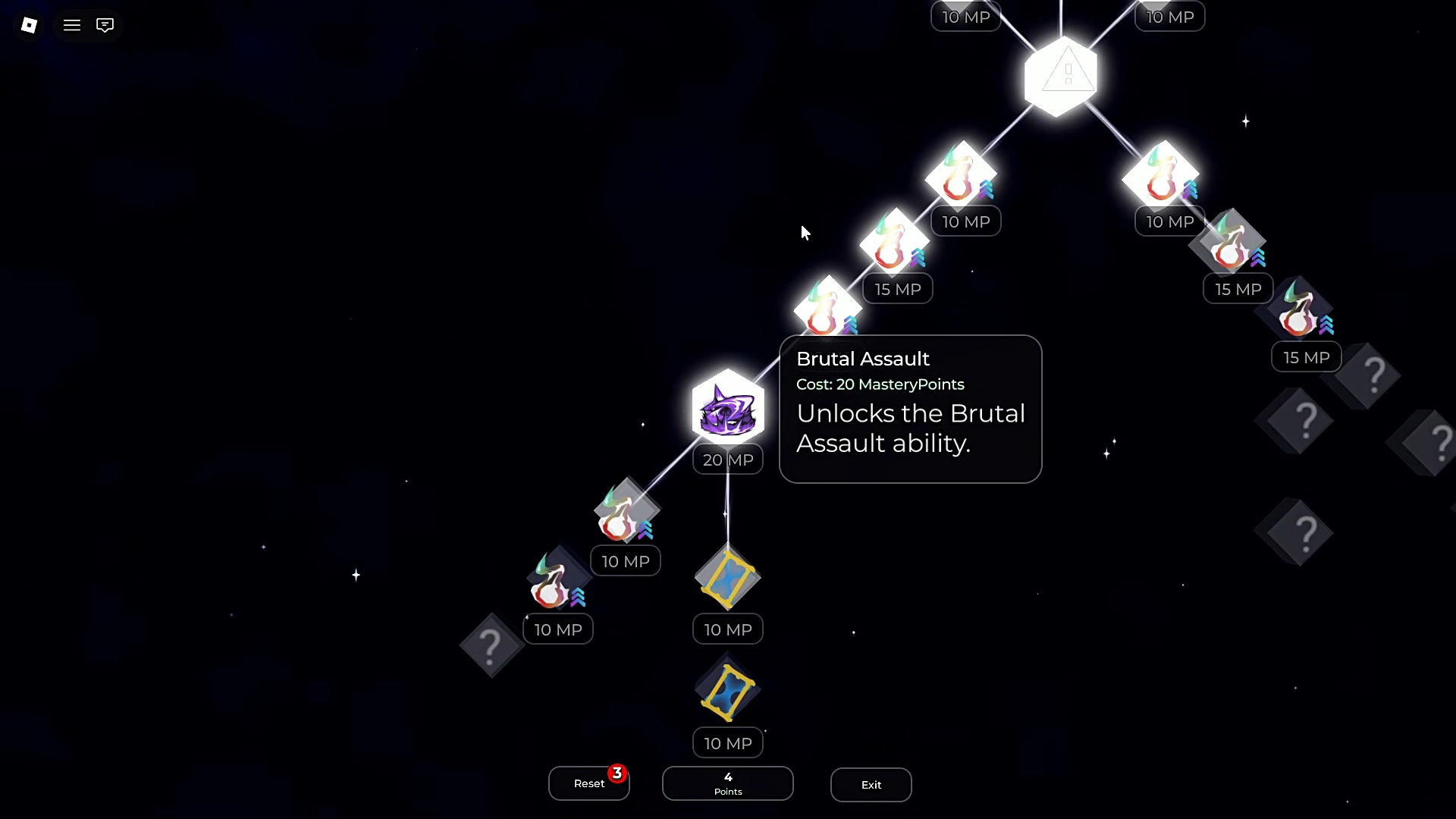The image size is (1456, 819).
Task: Tap the 4 Points button
Action: [x=727, y=783]
